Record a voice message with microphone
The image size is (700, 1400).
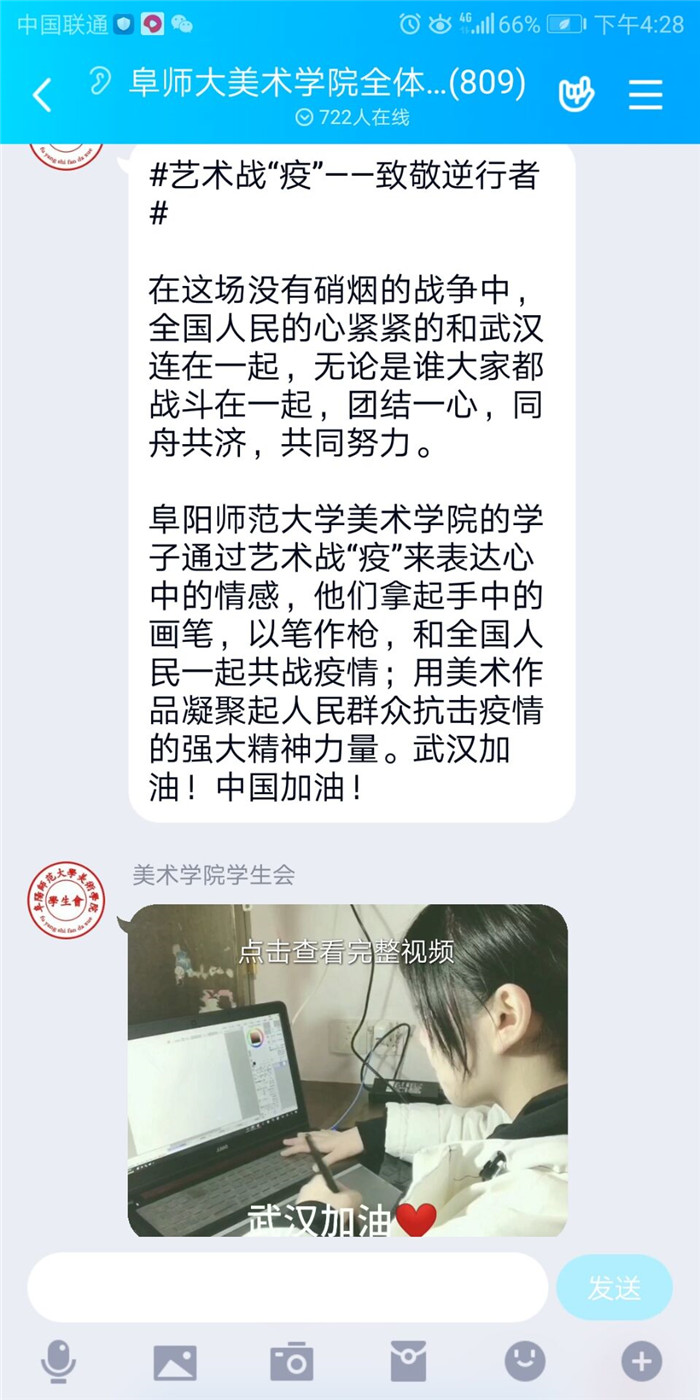[58, 1362]
